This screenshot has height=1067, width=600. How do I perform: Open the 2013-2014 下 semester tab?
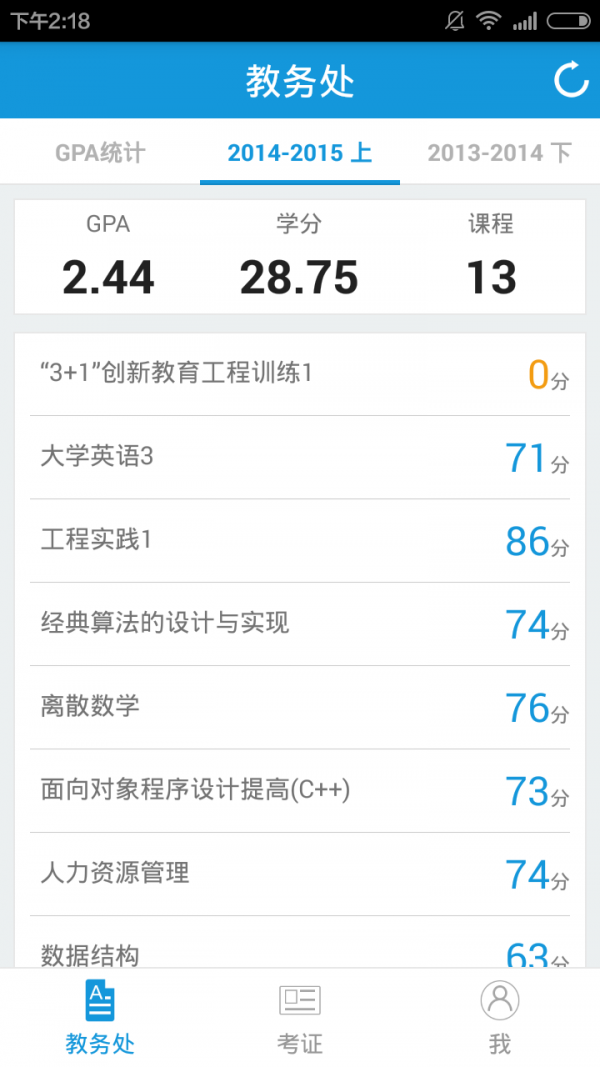500,153
